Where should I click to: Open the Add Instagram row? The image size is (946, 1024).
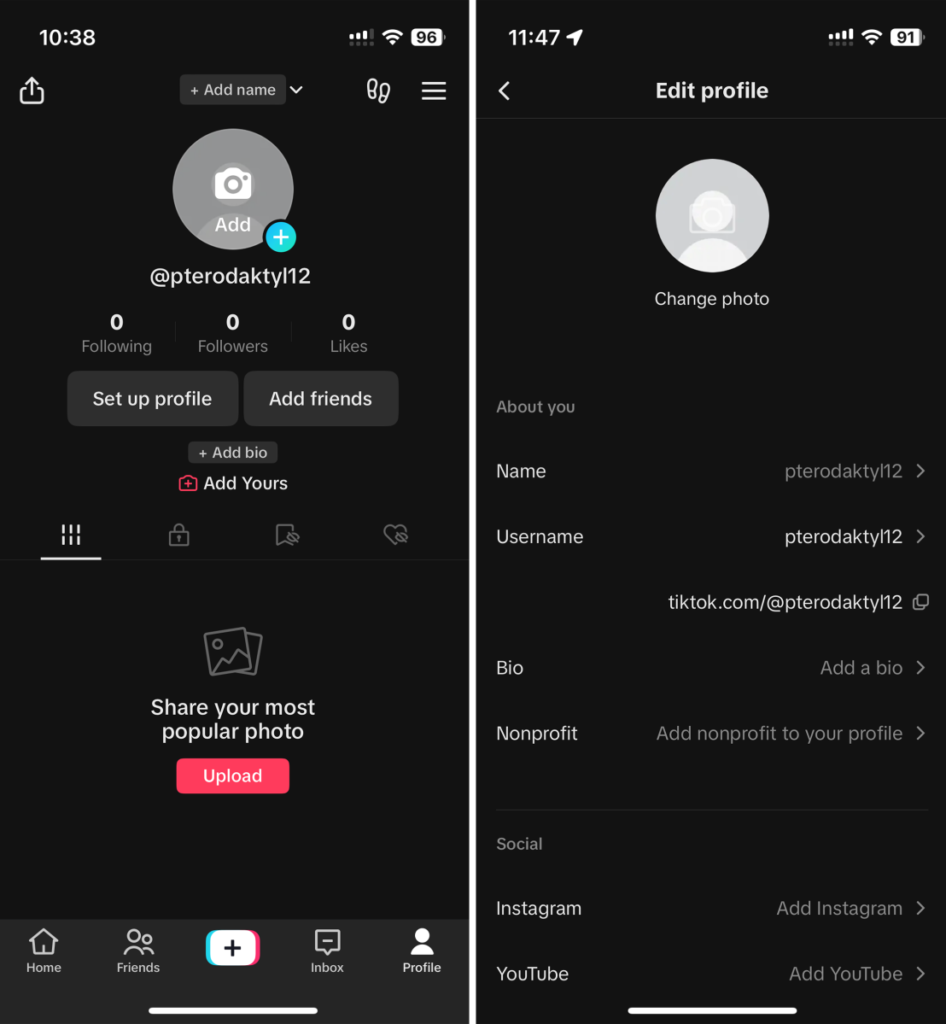tap(711, 908)
